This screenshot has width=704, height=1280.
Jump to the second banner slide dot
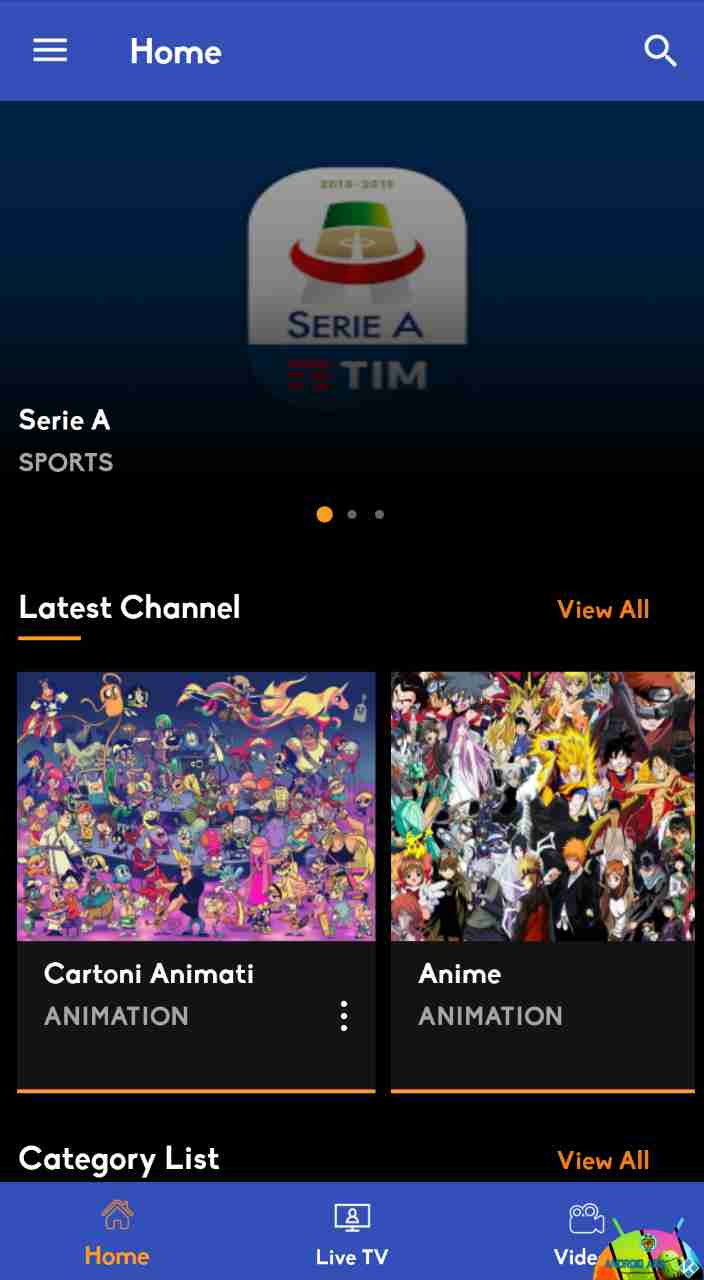point(352,514)
